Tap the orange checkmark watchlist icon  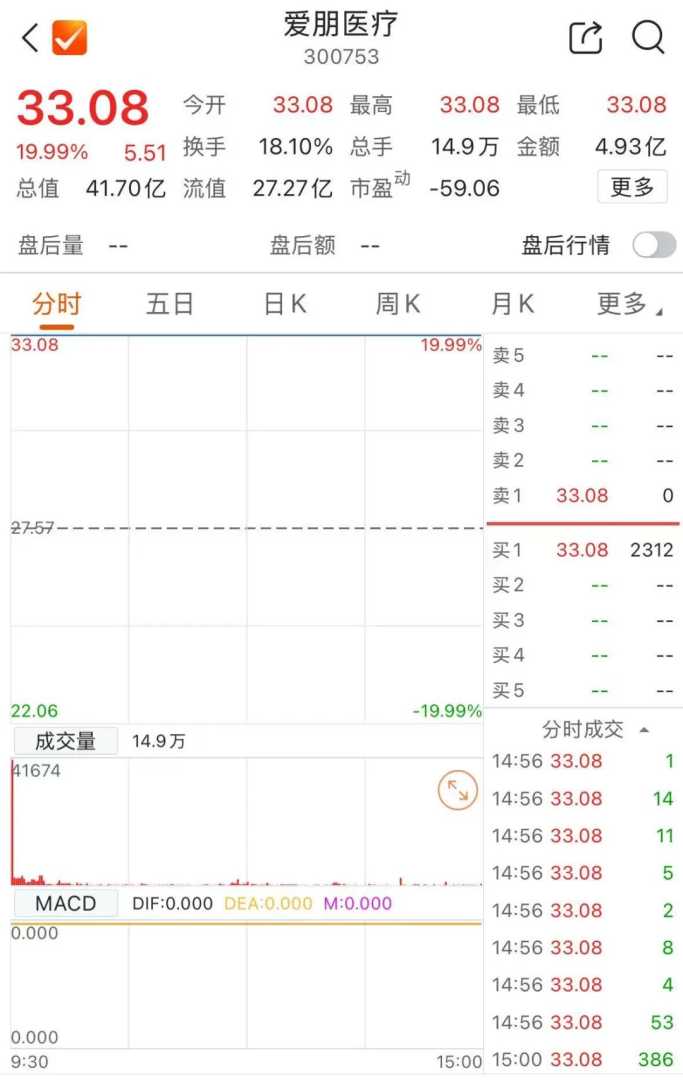(70, 38)
